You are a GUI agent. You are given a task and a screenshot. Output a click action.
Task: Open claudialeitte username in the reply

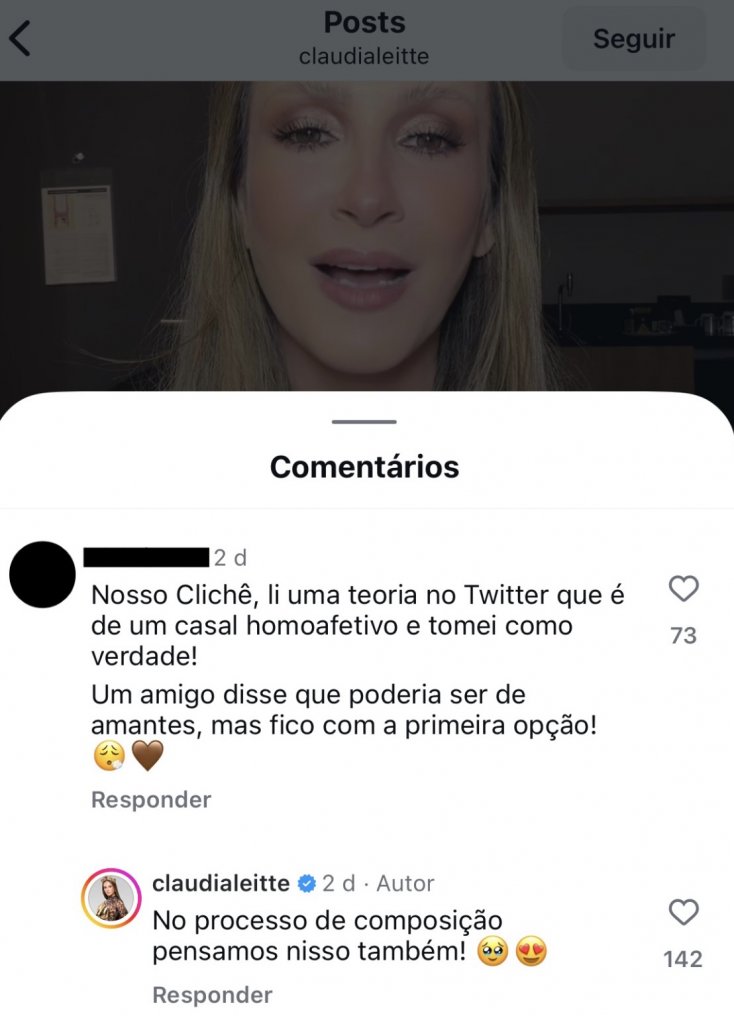pyautogui.click(x=221, y=883)
